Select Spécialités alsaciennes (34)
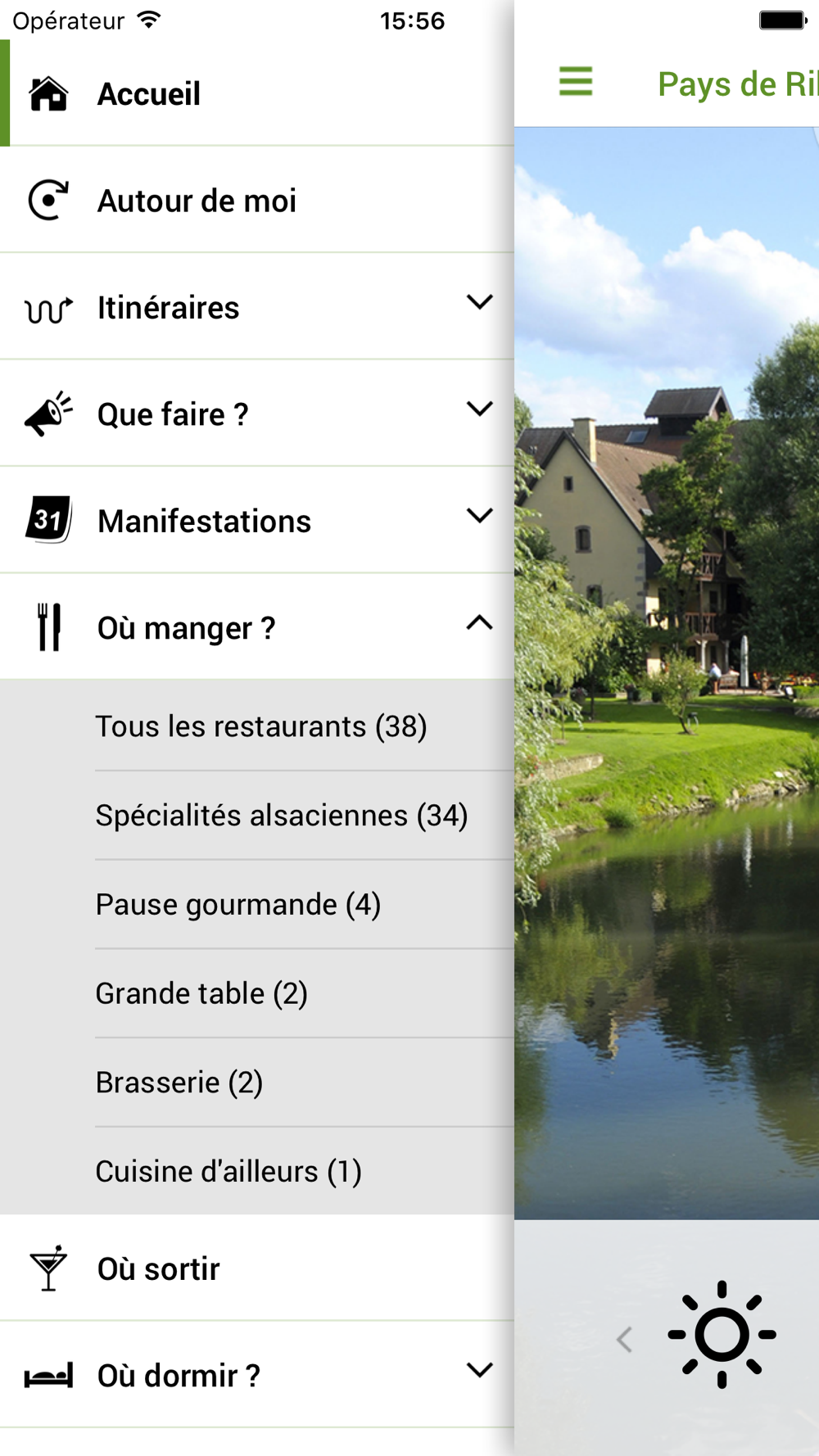Viewport: 819px width, 1456px height. (x=282, y=816)
